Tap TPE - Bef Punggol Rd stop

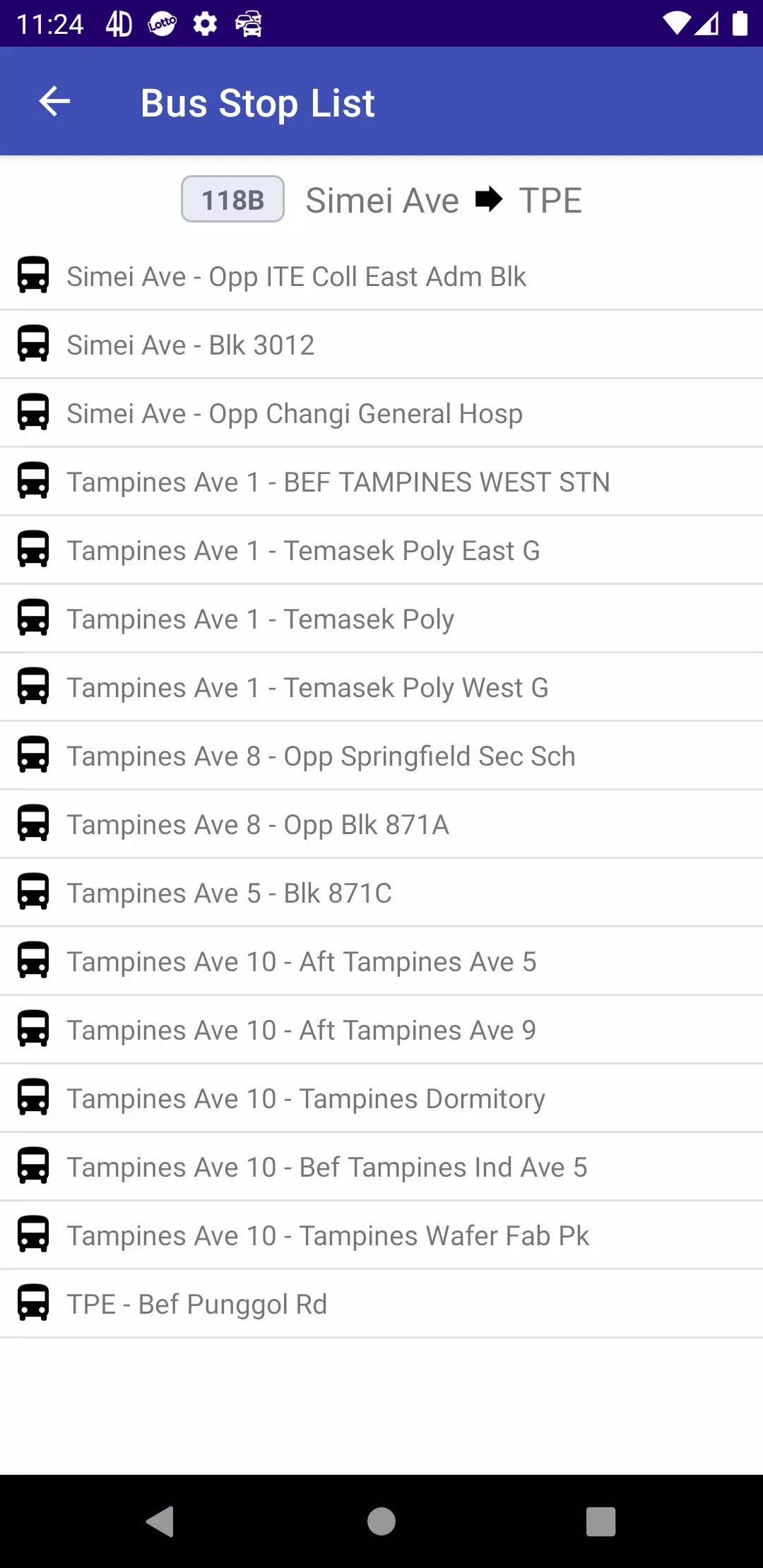tap(381, 1304)
